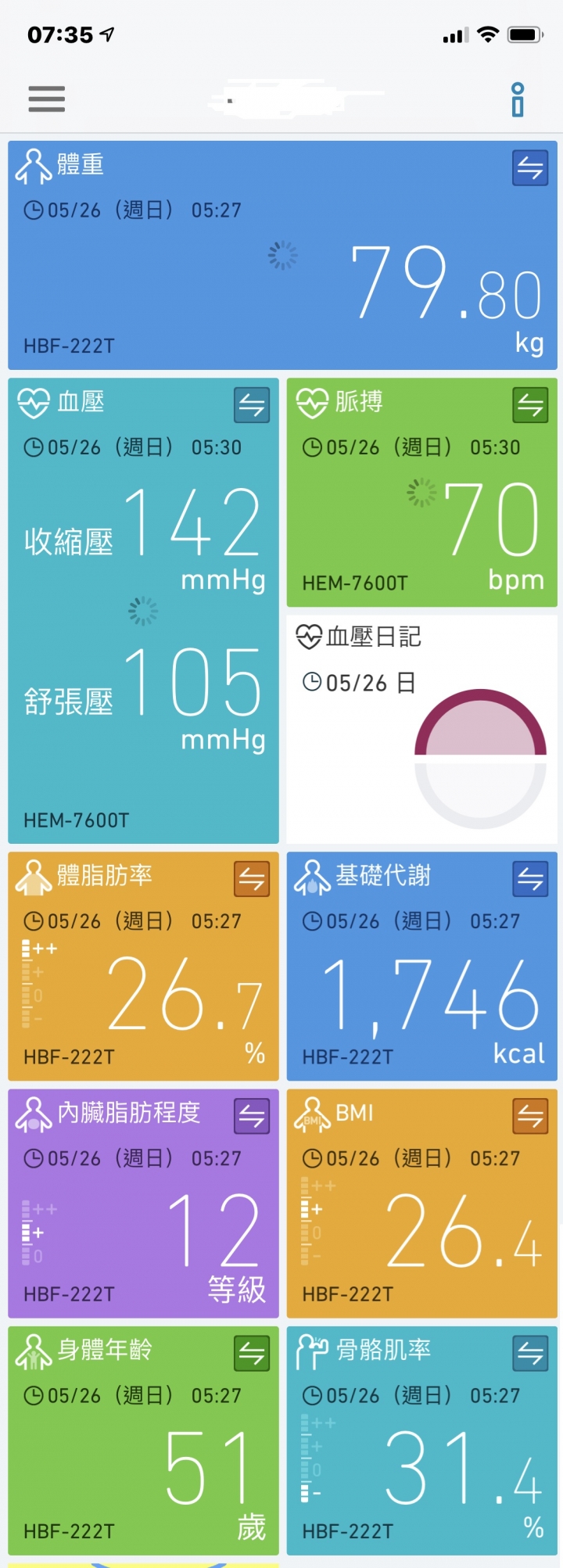The image size is (563, 1568).
Task: View the 內臟脂肪程度 visceral fat card
Action: pos(143,1220)
